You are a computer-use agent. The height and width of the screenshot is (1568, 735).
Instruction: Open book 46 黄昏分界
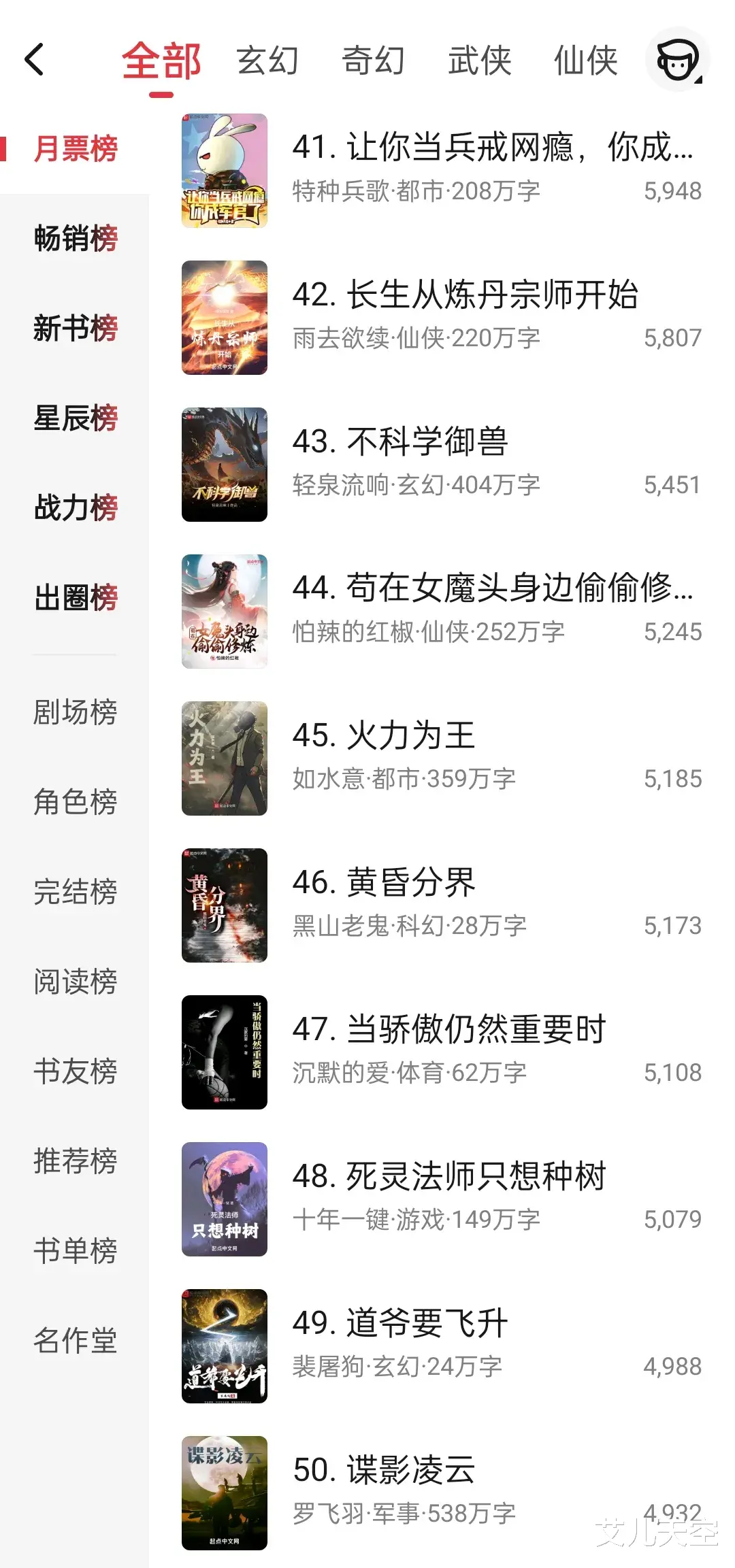click(x=384, y=883)
